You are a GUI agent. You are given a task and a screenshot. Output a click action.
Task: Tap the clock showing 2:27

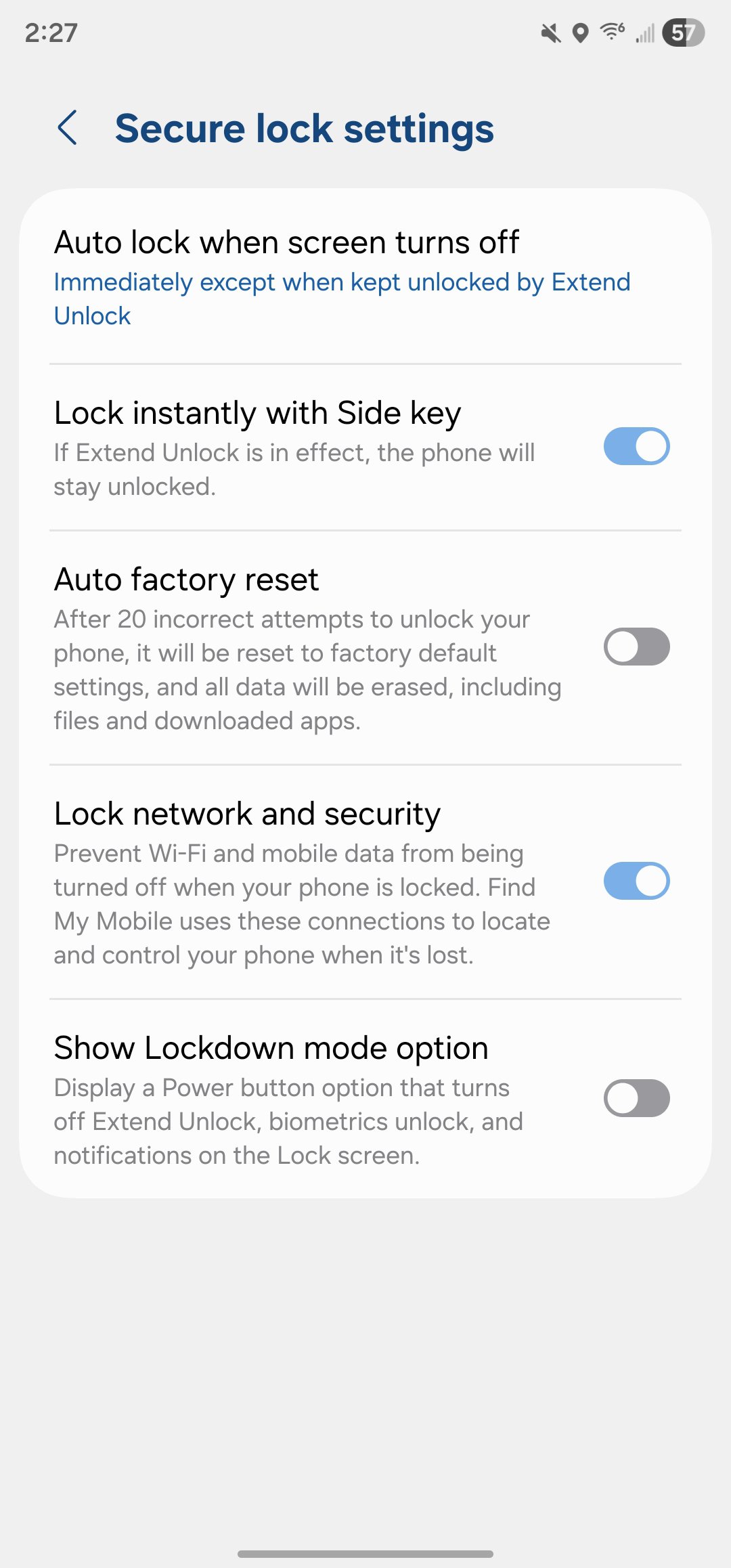point(52,32)
